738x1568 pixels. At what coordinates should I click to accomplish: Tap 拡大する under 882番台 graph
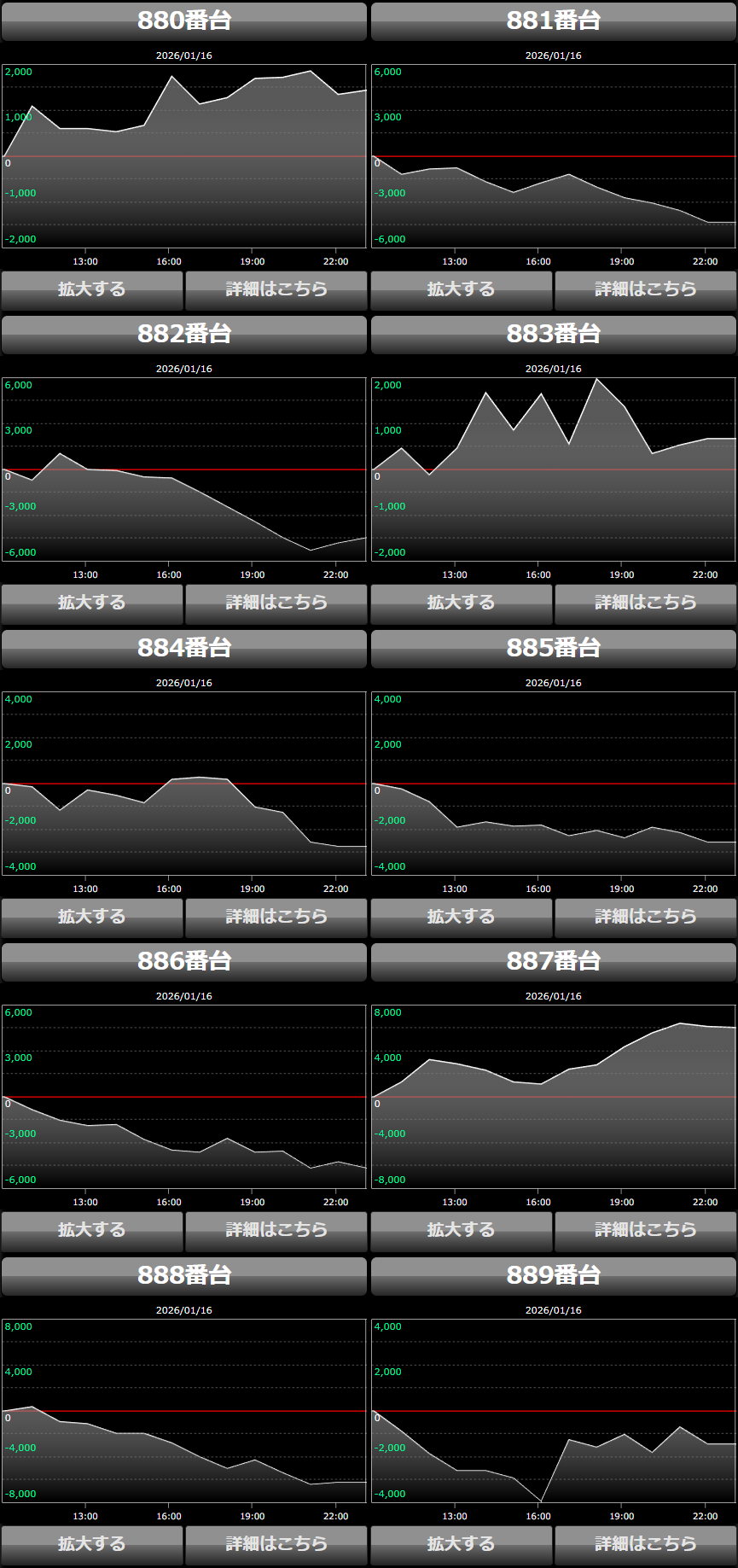click(92, 603)
